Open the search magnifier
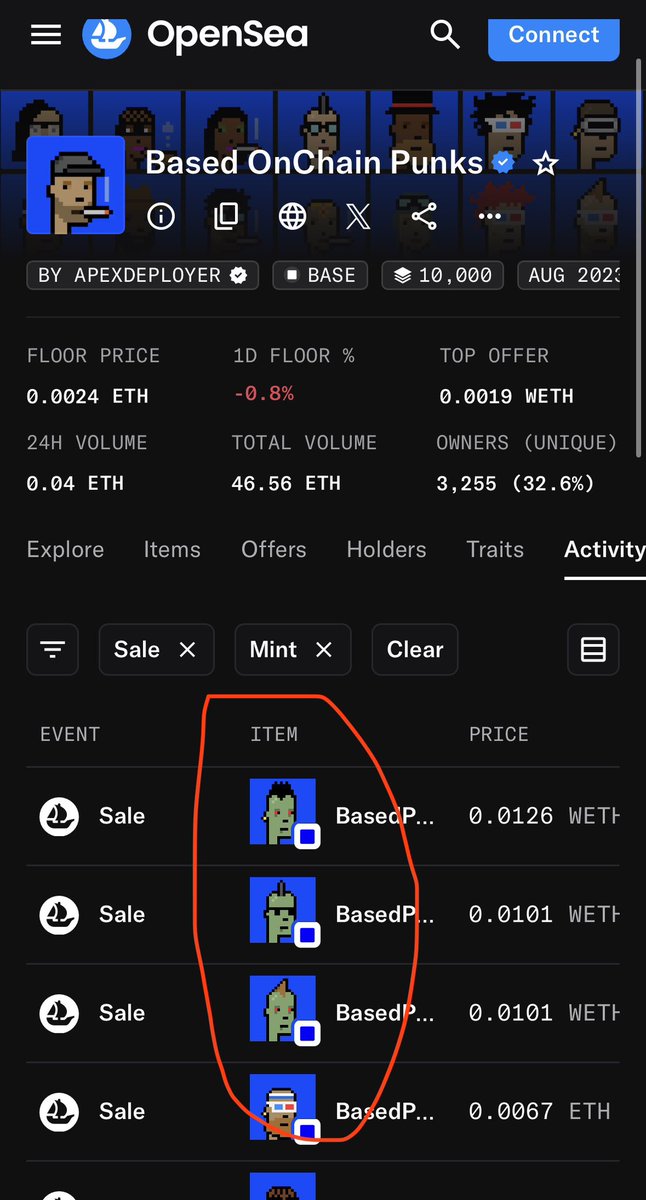The width and height of the screenshot is (646, 1200). (x=445, y=35)
